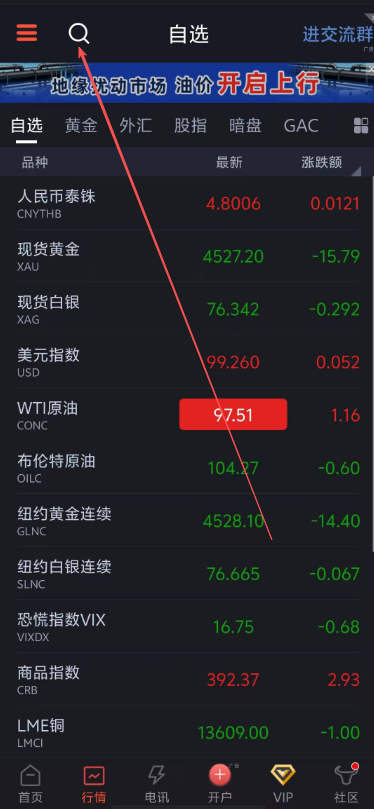Viewport: 374px width, 809px height.
Task: Switch to the 外汇 tab
Action: pyautogui.click(x=136, y=125)
